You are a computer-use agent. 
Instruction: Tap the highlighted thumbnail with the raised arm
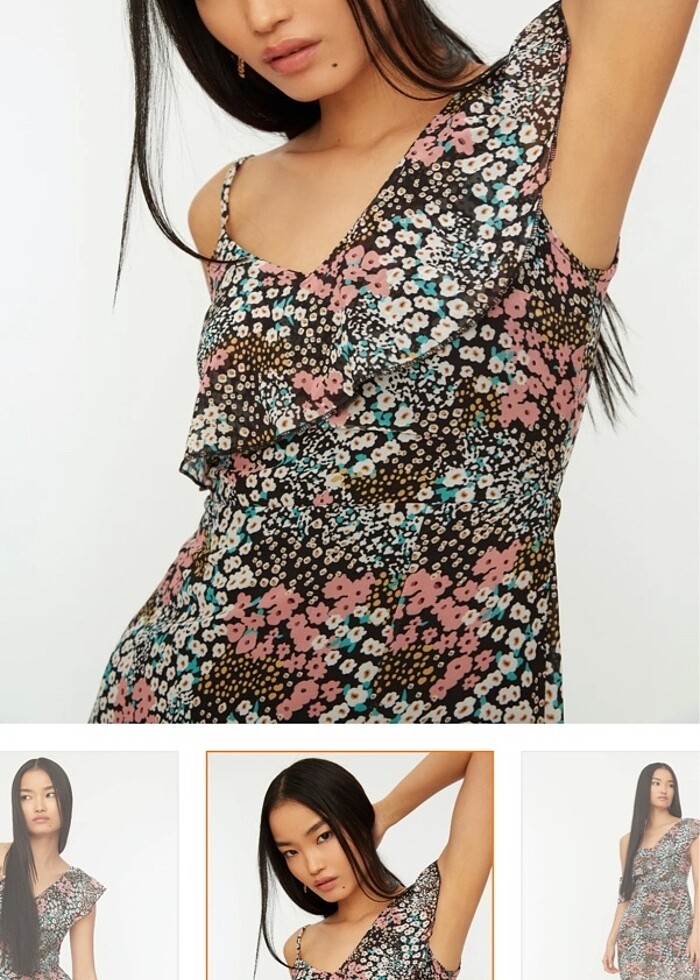[350, 865]
